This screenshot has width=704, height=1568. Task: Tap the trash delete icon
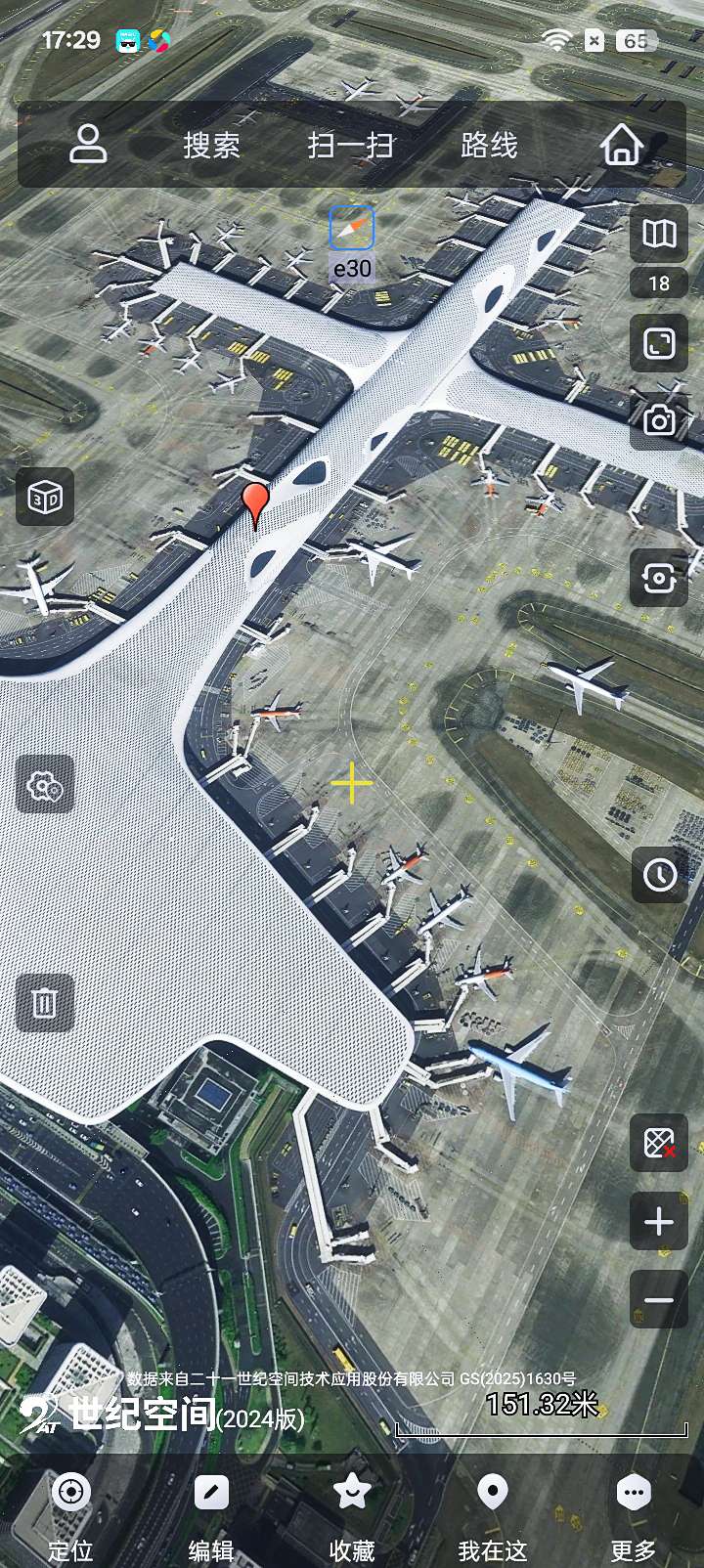tap(45, 1002)
